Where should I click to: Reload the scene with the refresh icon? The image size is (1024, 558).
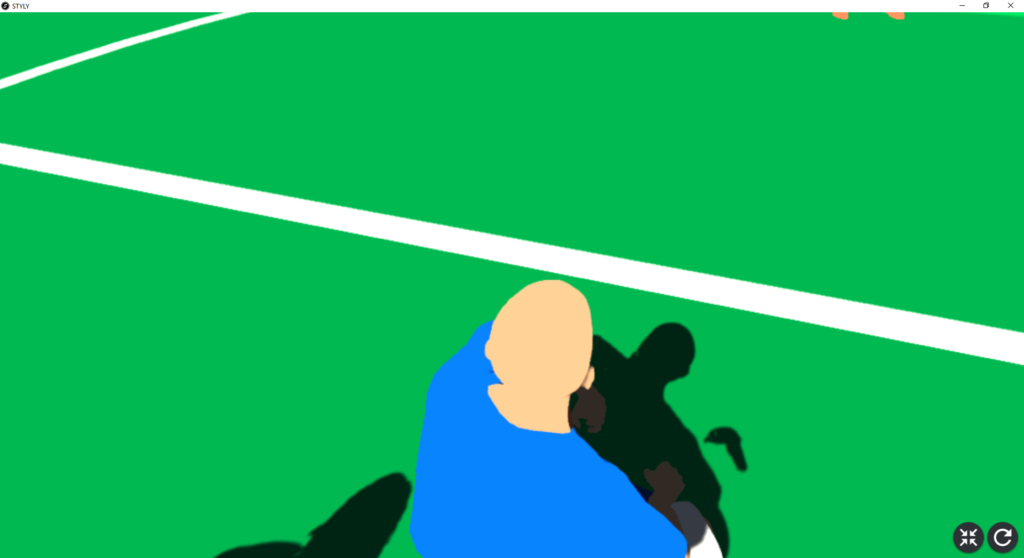coord(1002,537)
